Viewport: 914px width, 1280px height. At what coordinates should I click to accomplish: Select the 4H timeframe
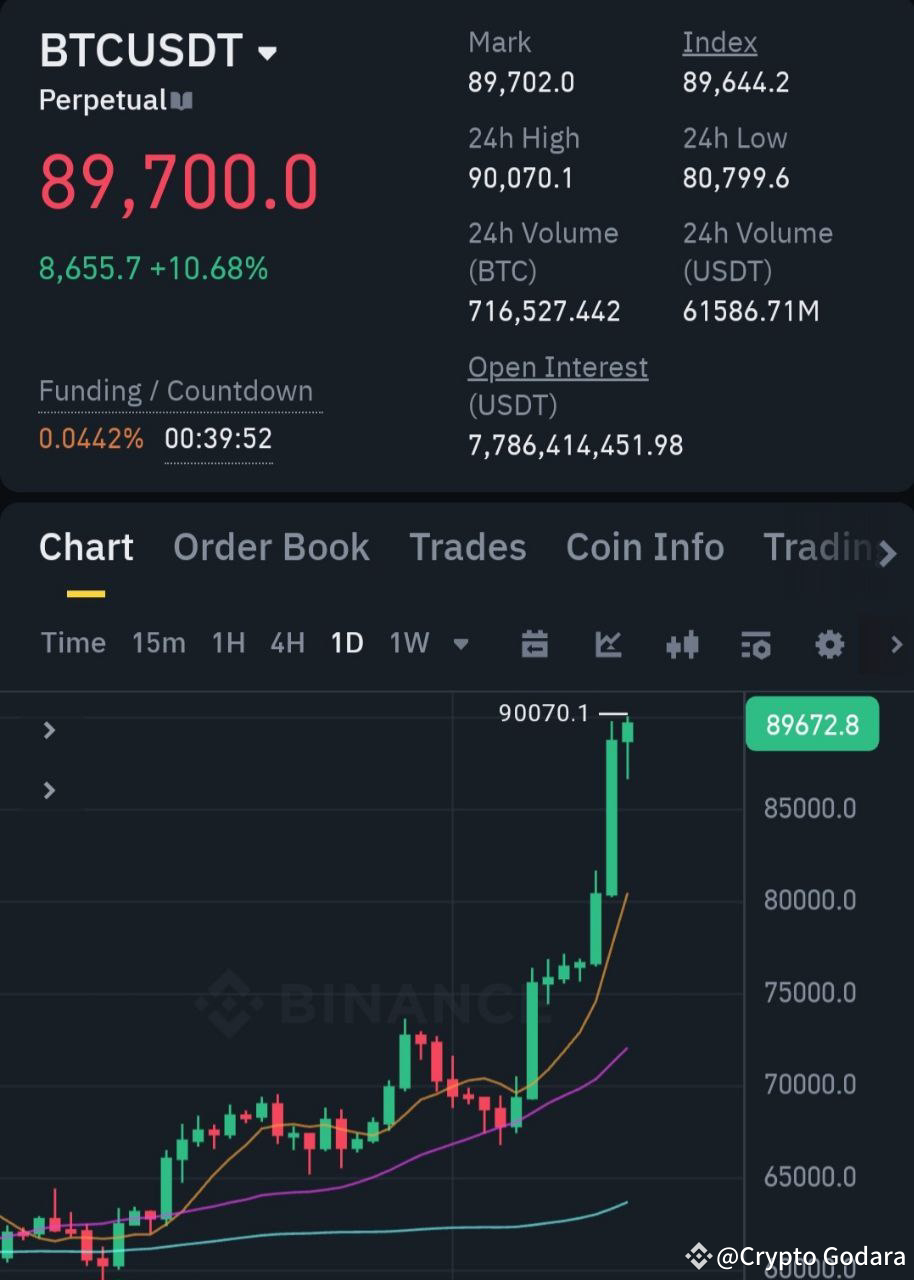click(x=287, y=644)
